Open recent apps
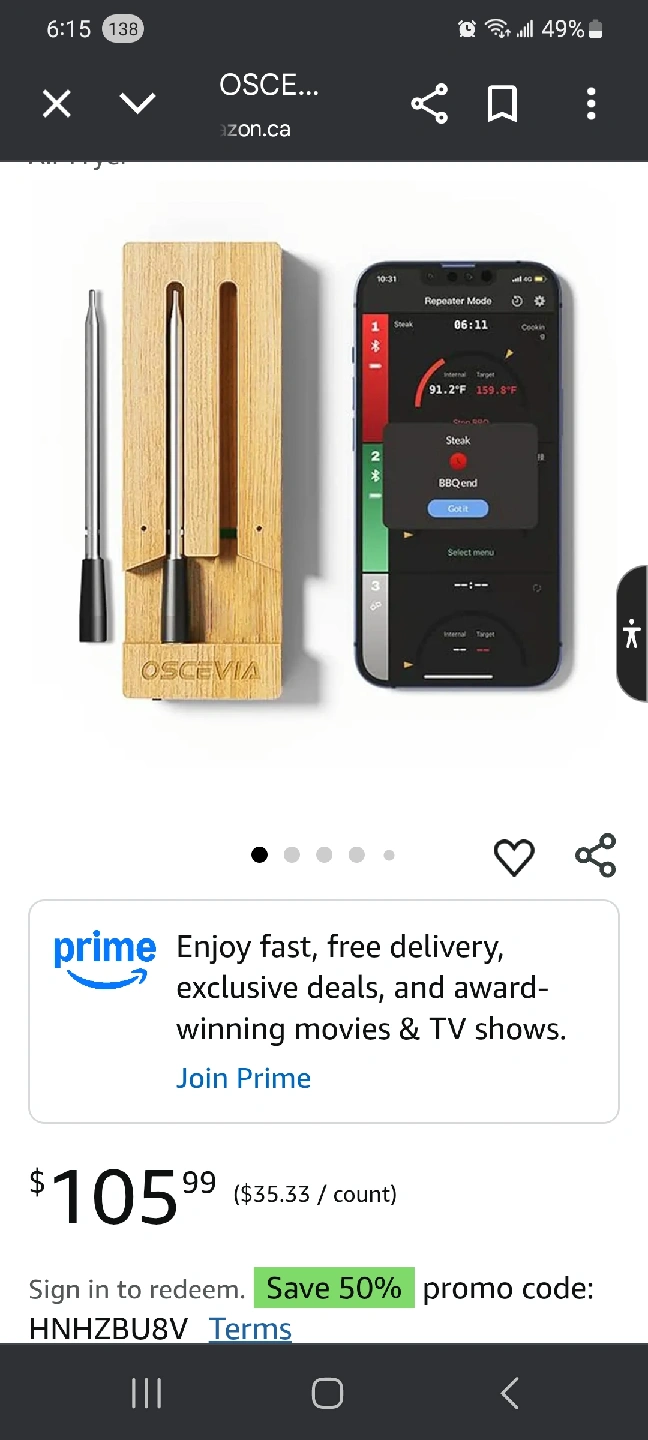This screenshot has width=648, height=1440. (x=146, y=1393)
